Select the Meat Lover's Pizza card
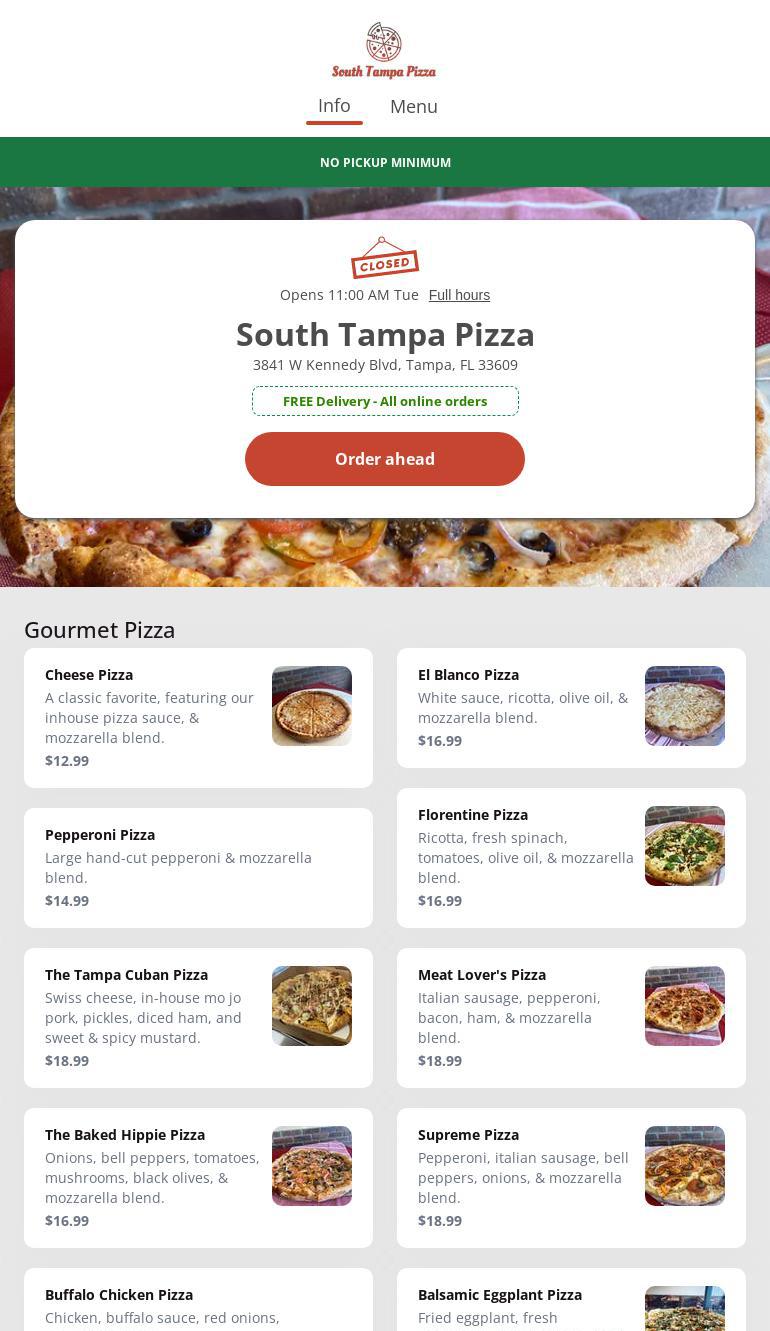The width and height of the screenshot is (770, 1331). (x=571, y=1017)
